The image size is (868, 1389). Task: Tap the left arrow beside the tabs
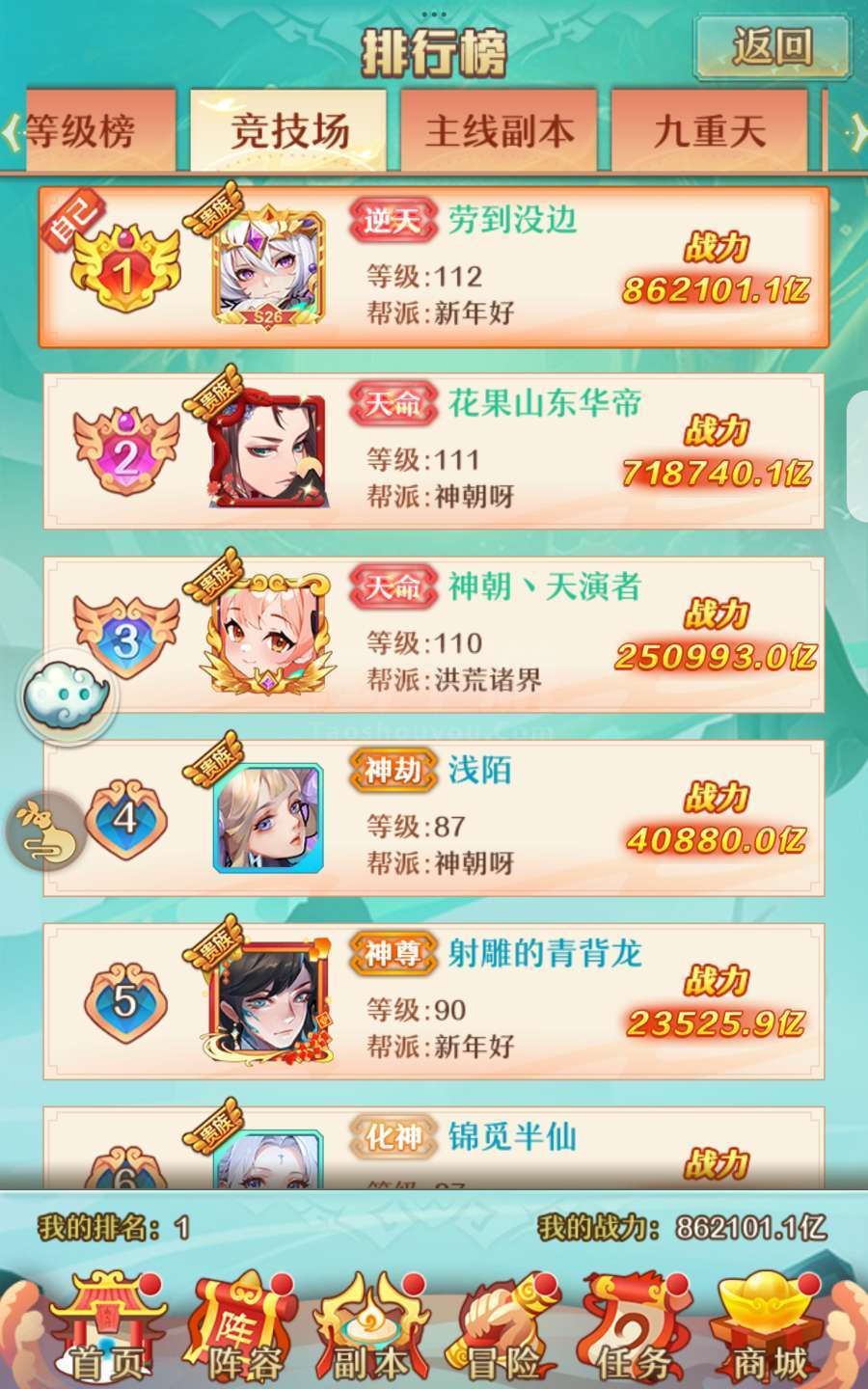tap(12, 131)
